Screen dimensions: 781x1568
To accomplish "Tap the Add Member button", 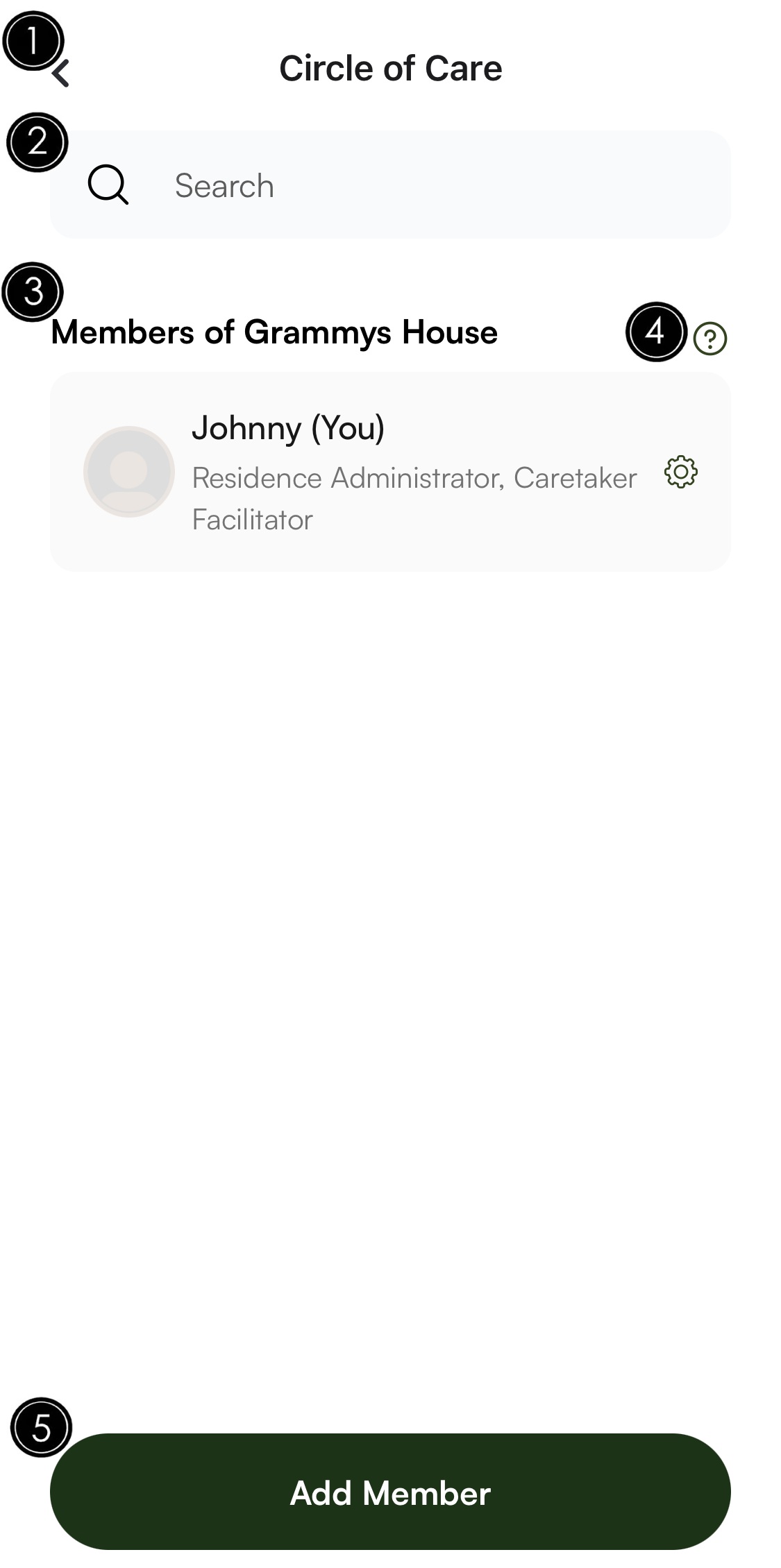I will pyautogui.click(x=390, y=1492).
